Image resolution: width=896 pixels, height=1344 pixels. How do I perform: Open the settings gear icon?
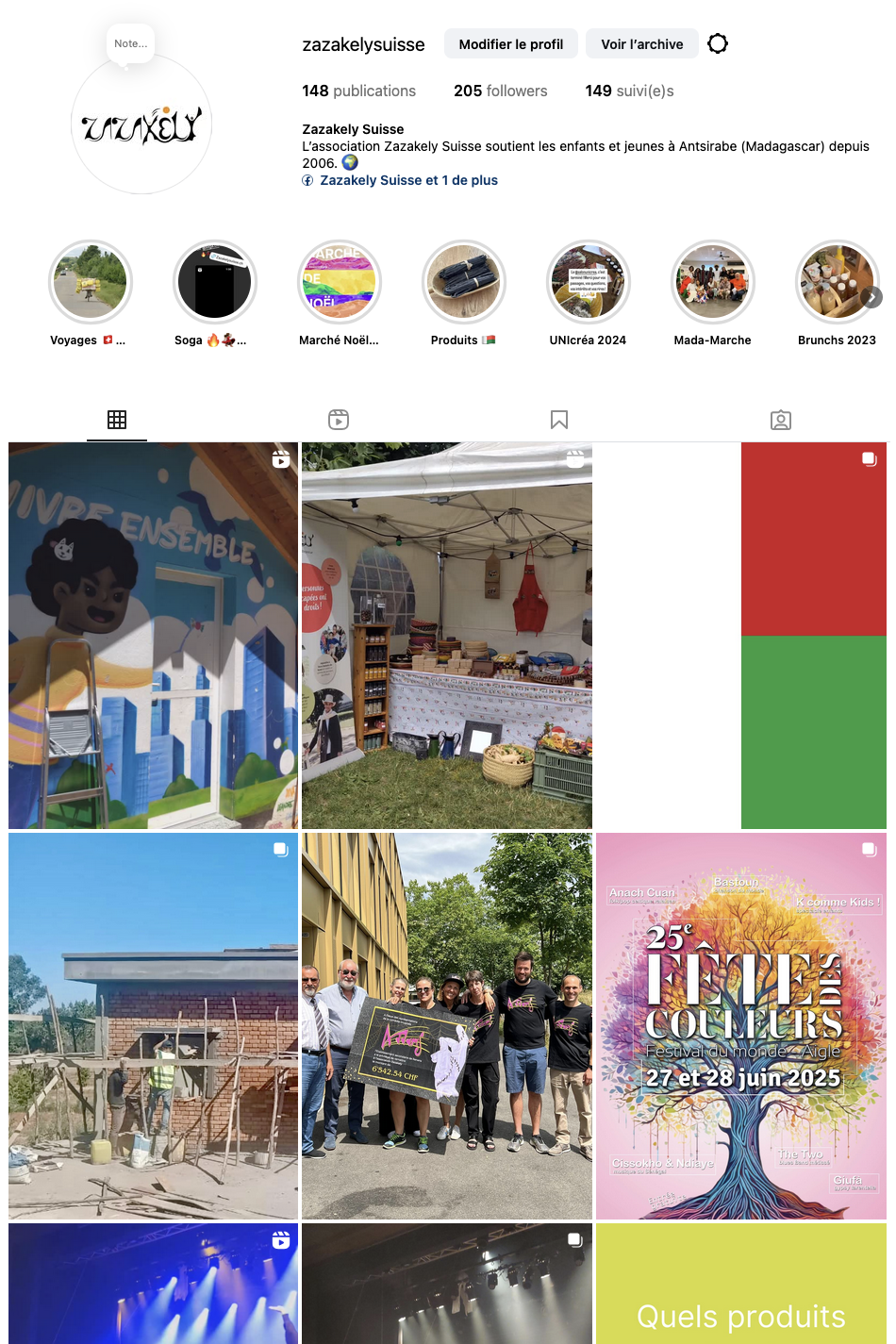(718, 44)
